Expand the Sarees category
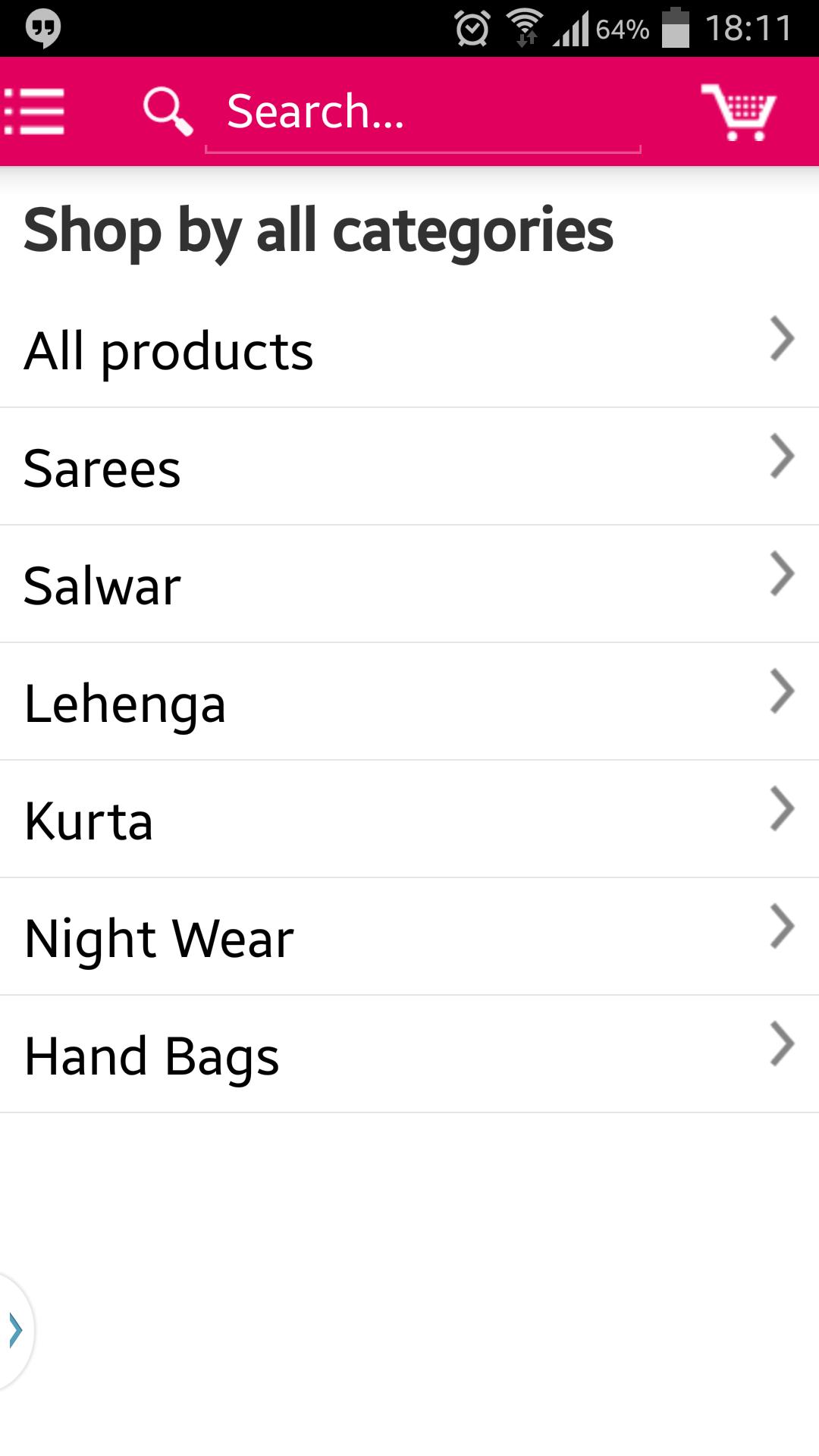The width and height of the screenshot is (819, 1456). point(409,468)
